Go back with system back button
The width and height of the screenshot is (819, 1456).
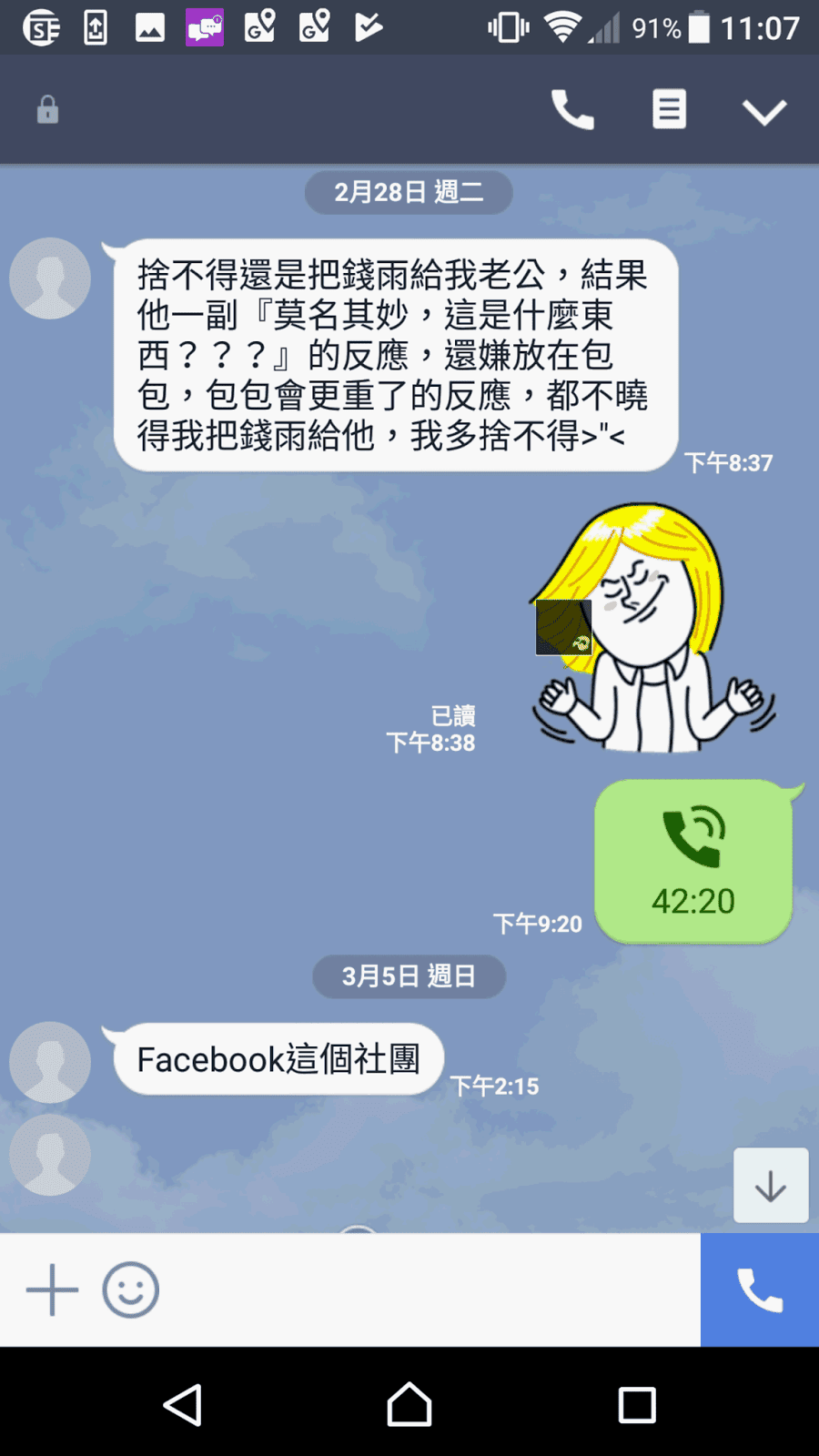182,1404
